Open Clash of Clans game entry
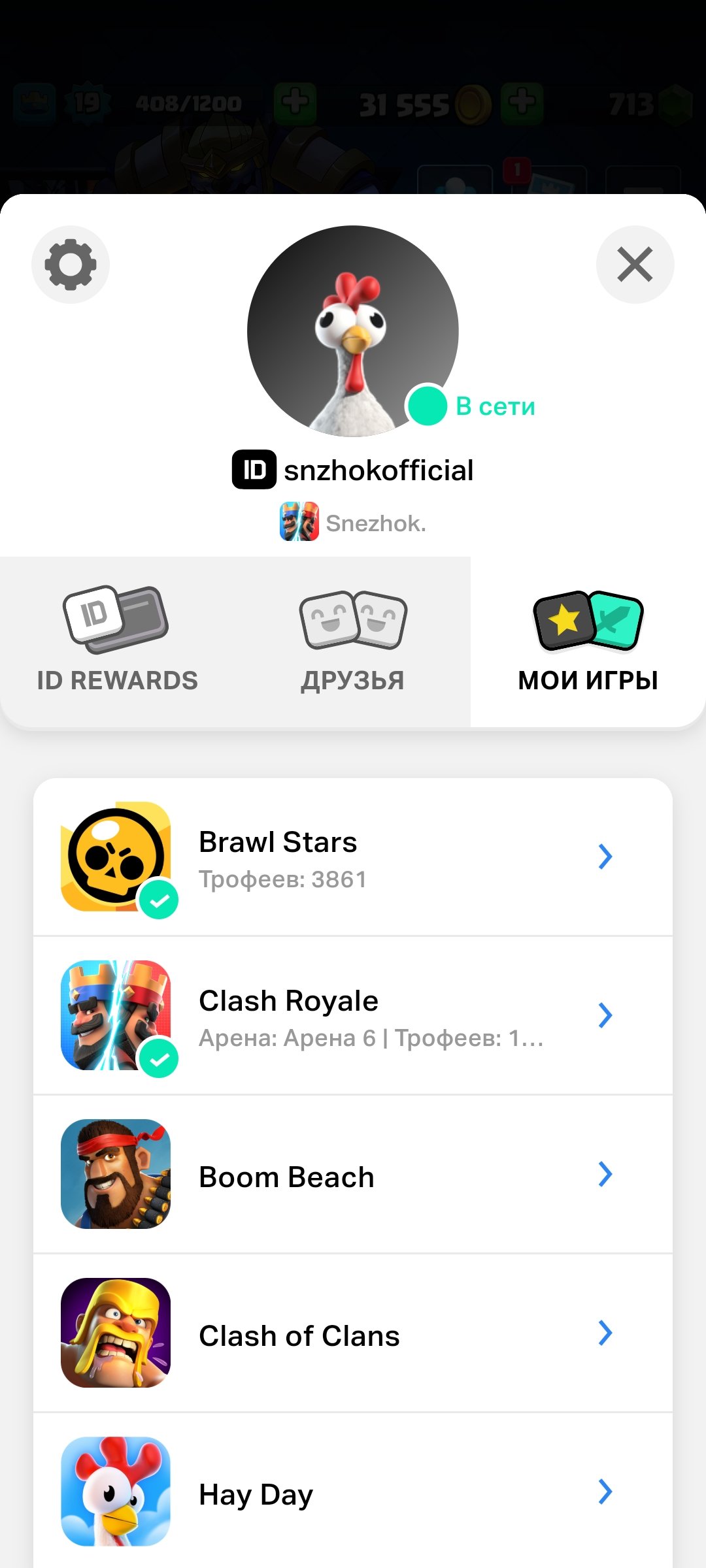 tap(353, 1333)
